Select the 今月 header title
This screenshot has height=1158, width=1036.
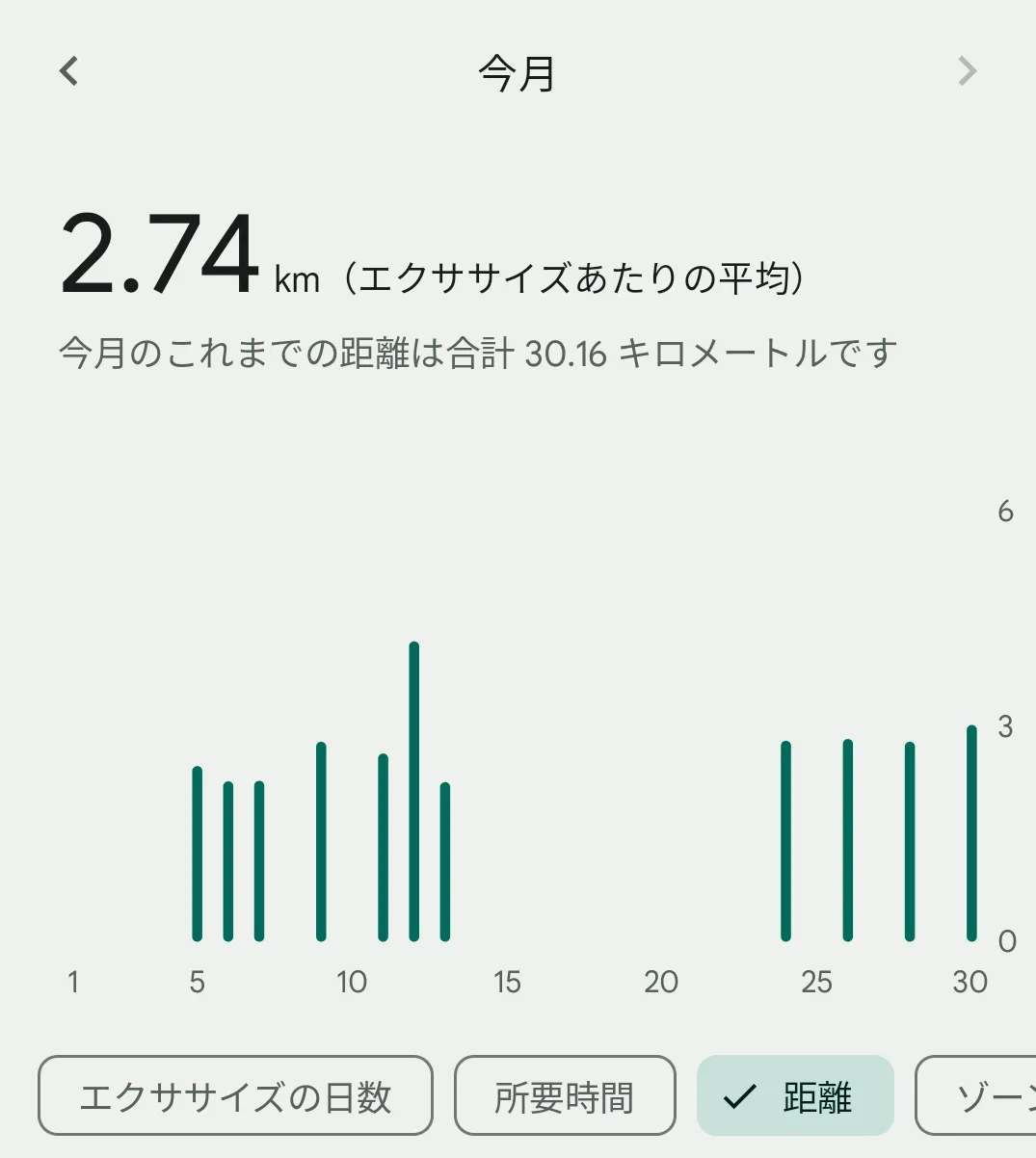pyautogui.click(x=517, y=73)
